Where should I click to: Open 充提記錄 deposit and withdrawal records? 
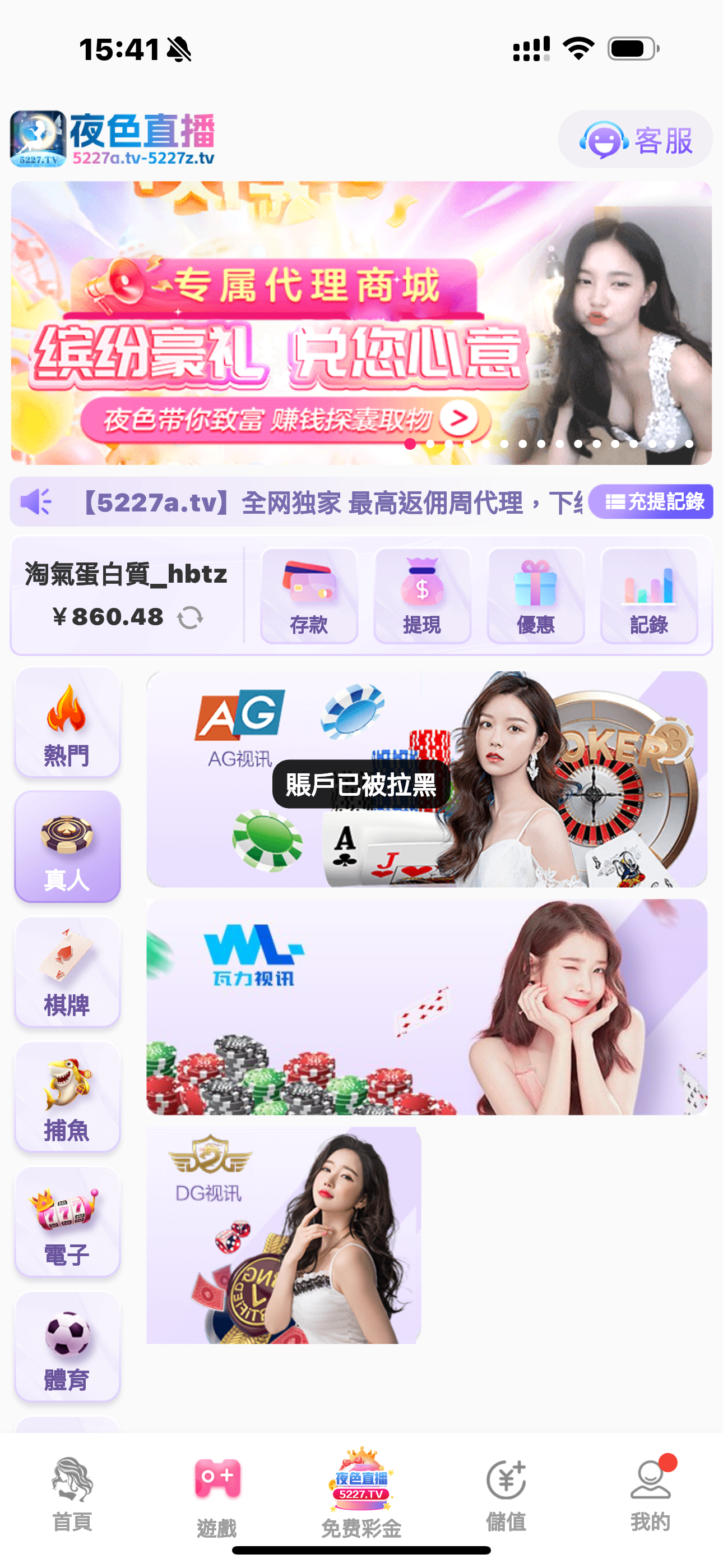tap(651, 501)
